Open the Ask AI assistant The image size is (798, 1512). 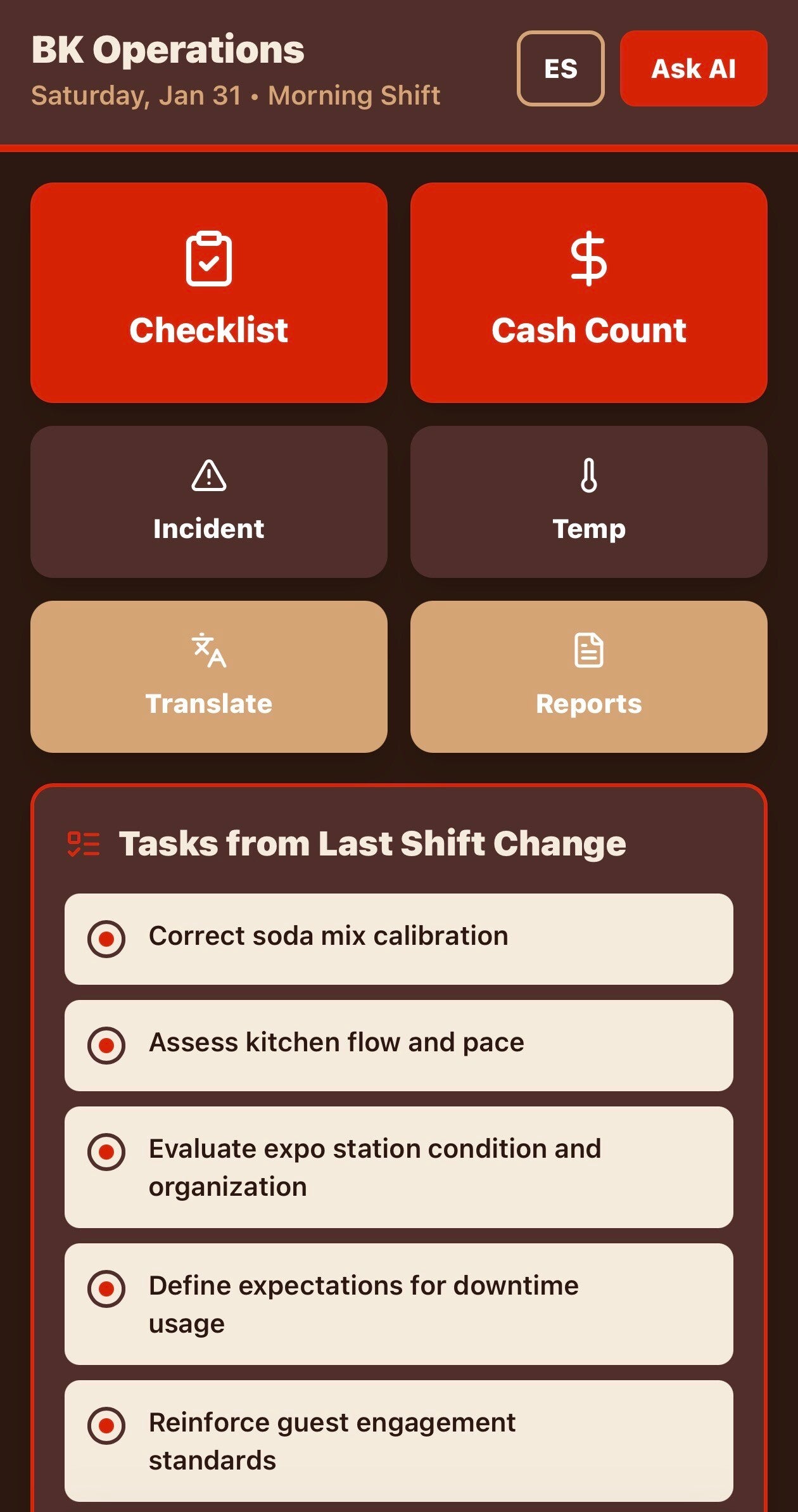coord(693,68)
